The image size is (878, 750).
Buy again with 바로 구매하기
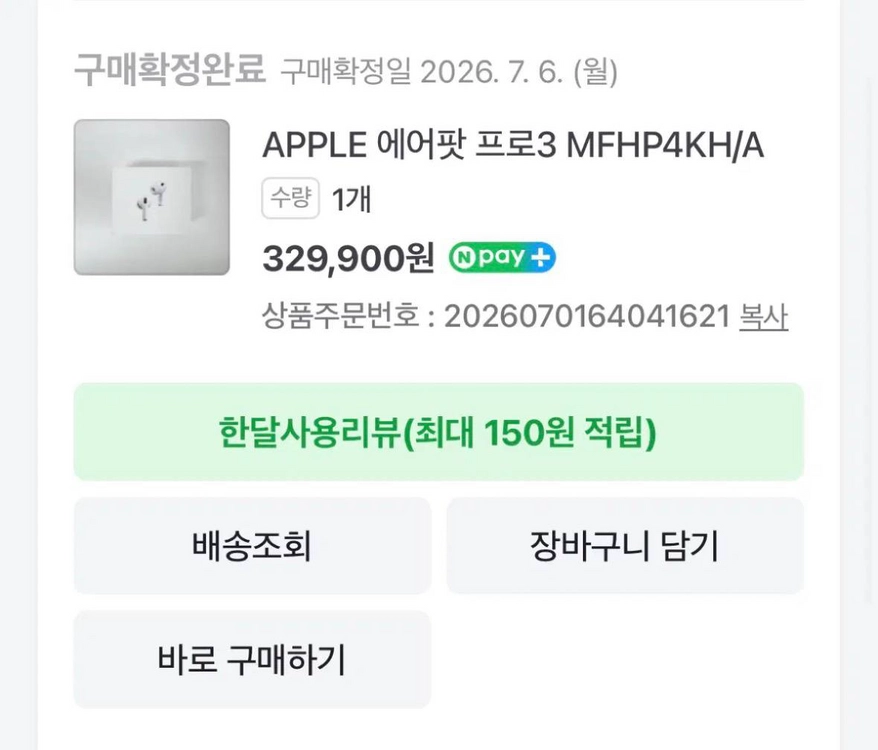(x=253, y=659)
